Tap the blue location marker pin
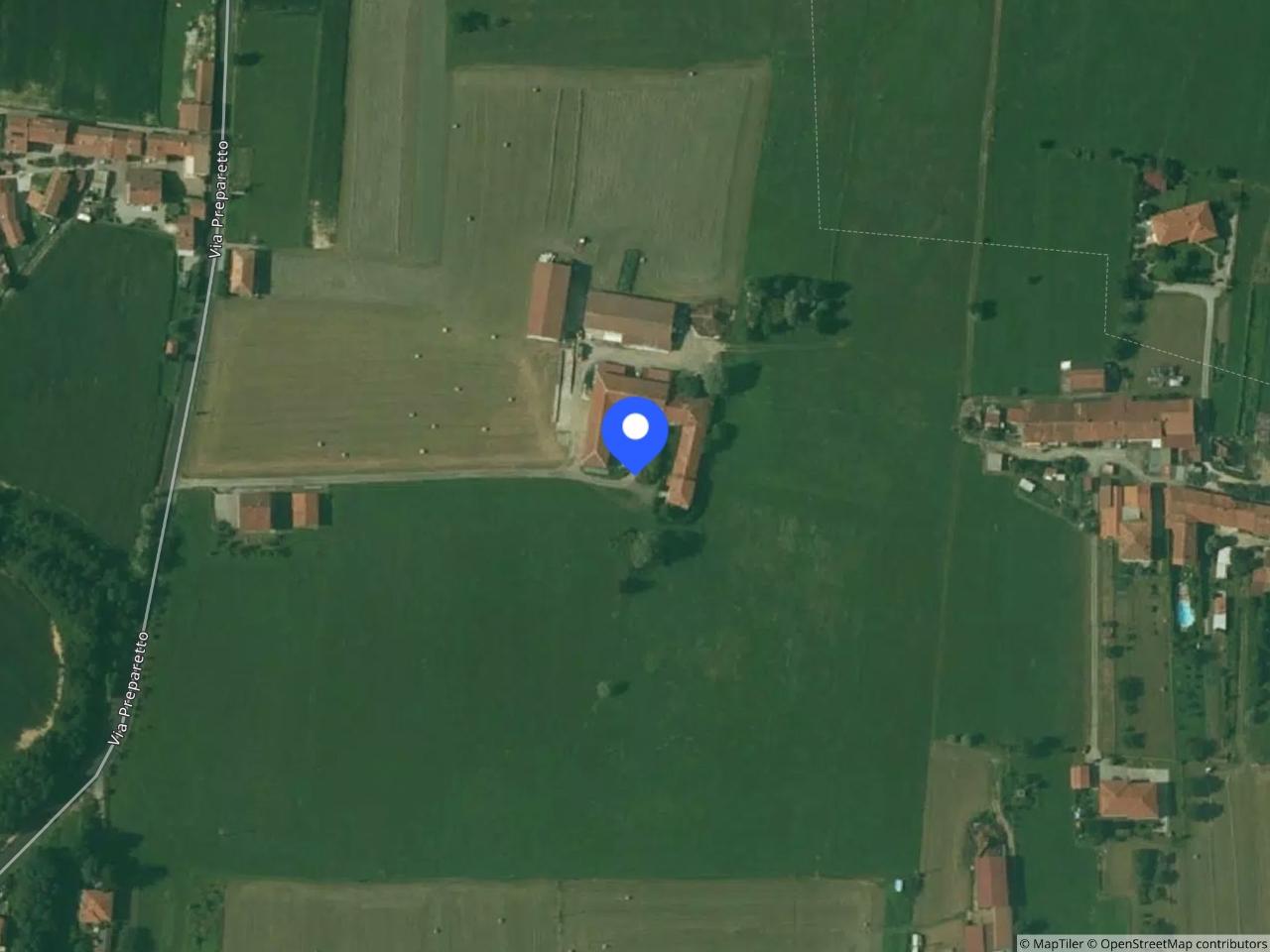 click(x=635, y=431)
